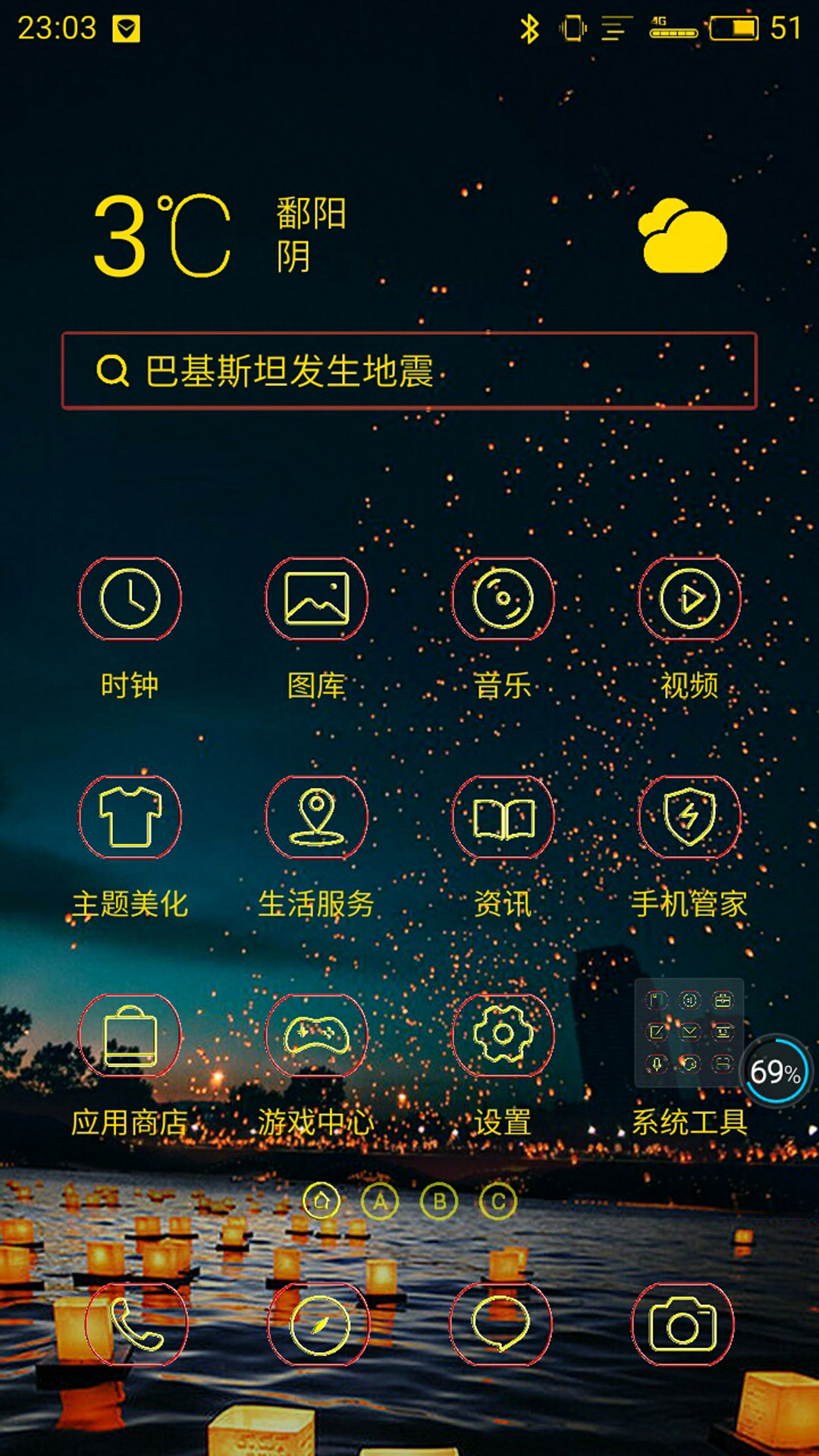Viewport: 819px width, 1456px height.
Task: Open the messaging app in dock
Action: (501, 1325)
